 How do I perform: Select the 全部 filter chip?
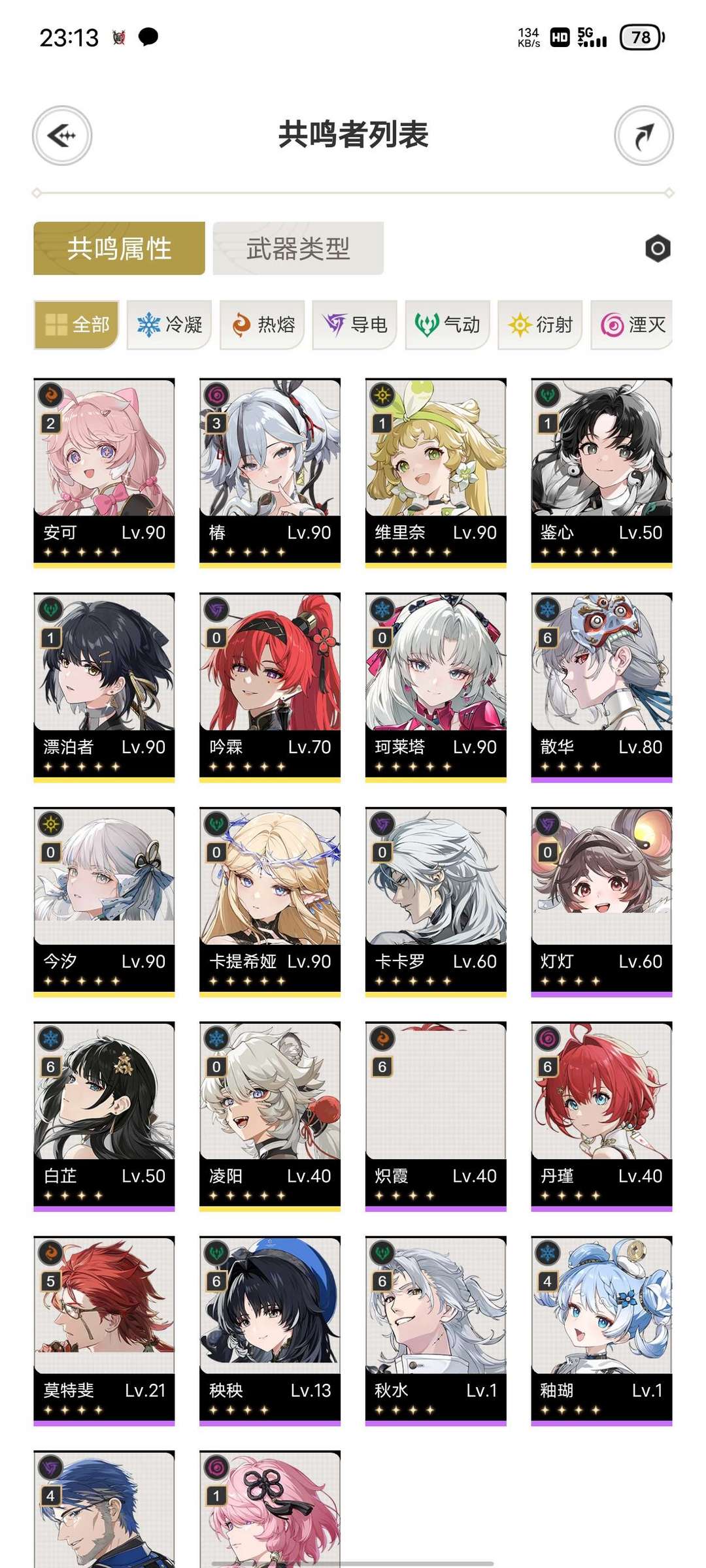tap(76, 325)
